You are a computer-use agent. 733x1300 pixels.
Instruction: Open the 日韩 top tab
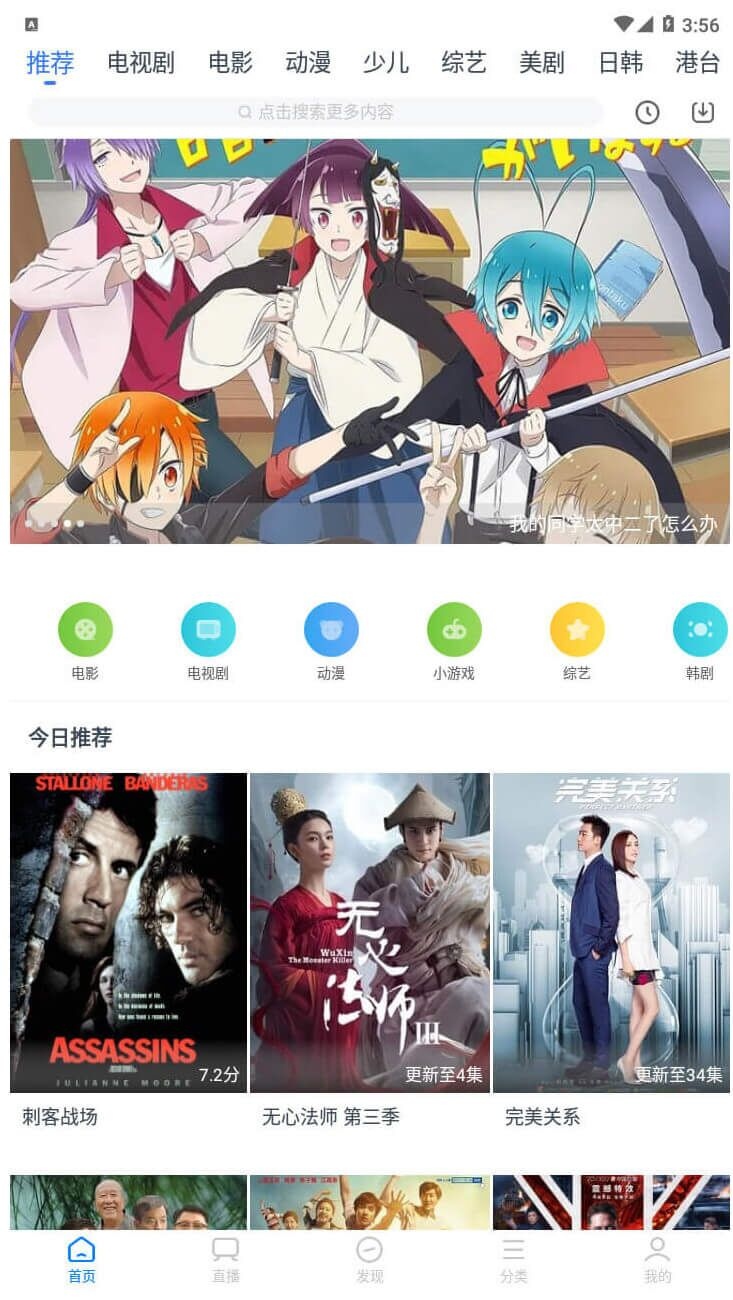[x=620, y=63]
